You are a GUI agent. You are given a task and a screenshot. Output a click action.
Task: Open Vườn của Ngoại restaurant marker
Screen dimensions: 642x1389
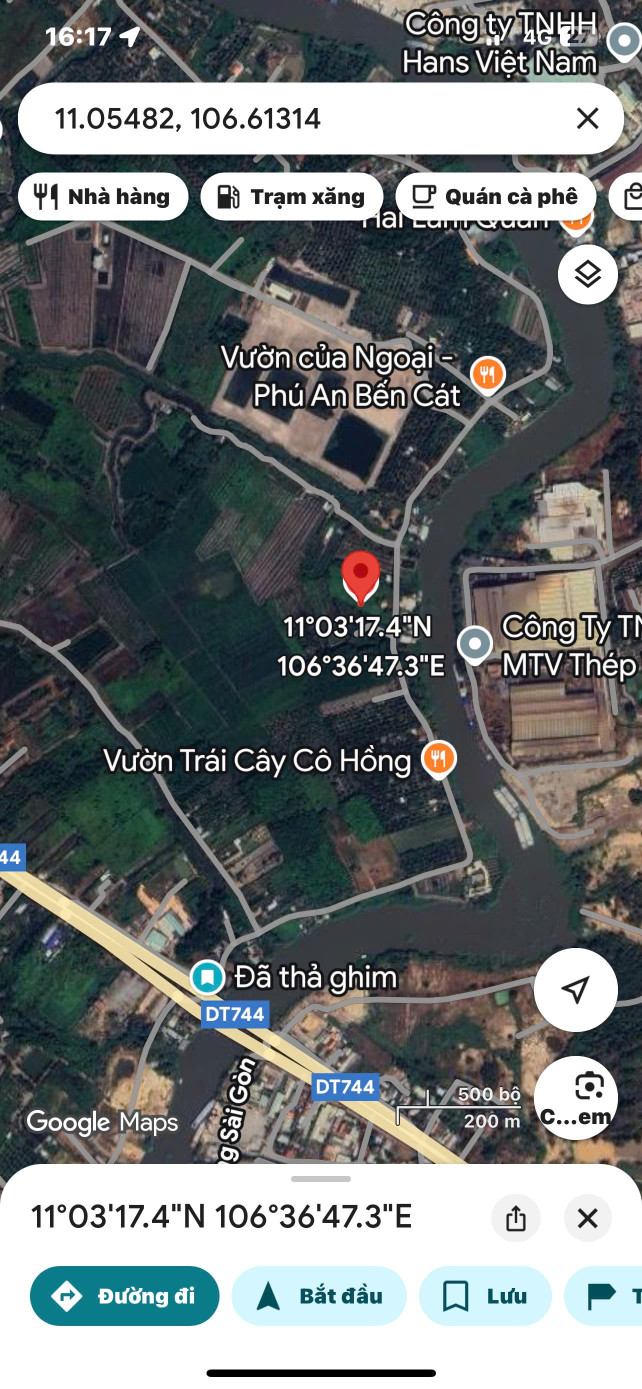point(487,375)
